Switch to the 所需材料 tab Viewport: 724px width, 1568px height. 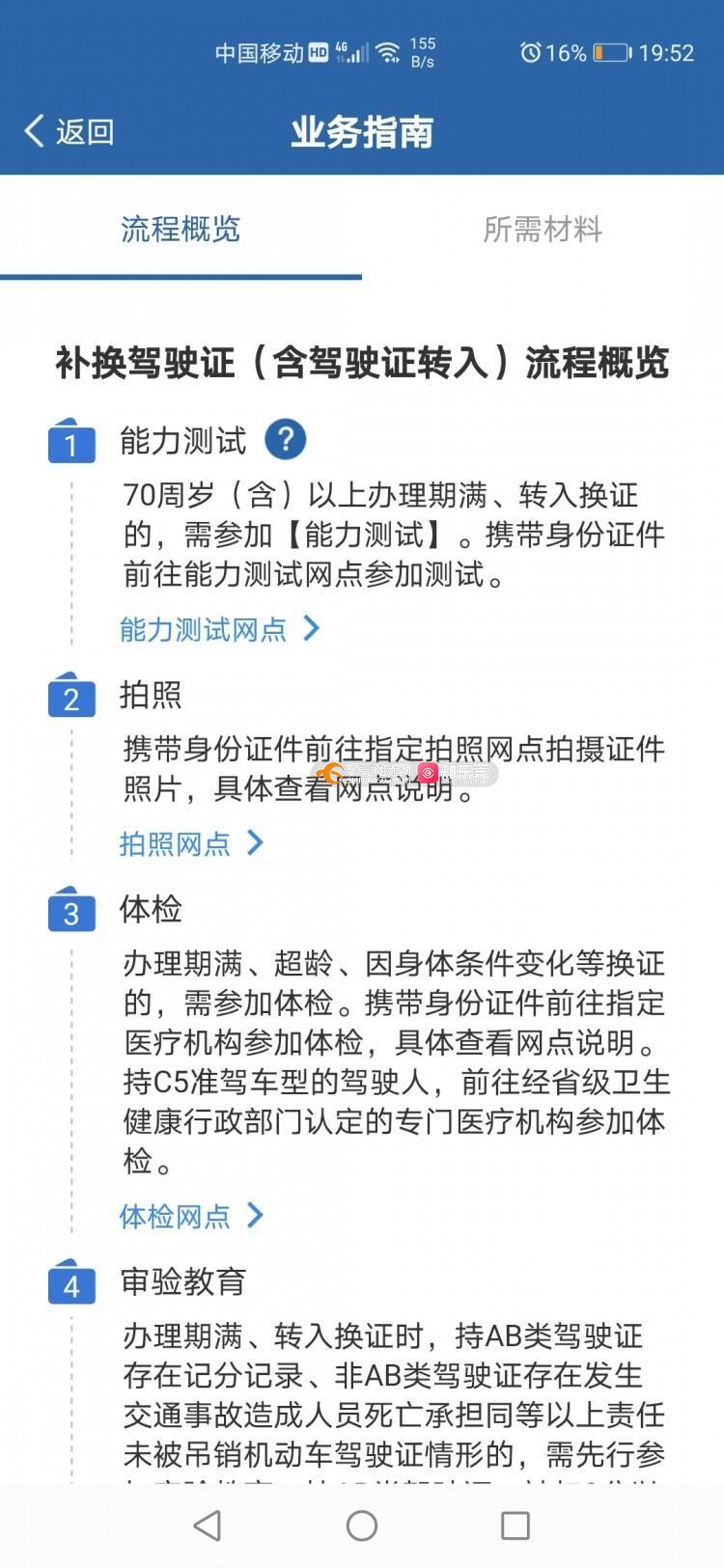click(x=542, y=230)
